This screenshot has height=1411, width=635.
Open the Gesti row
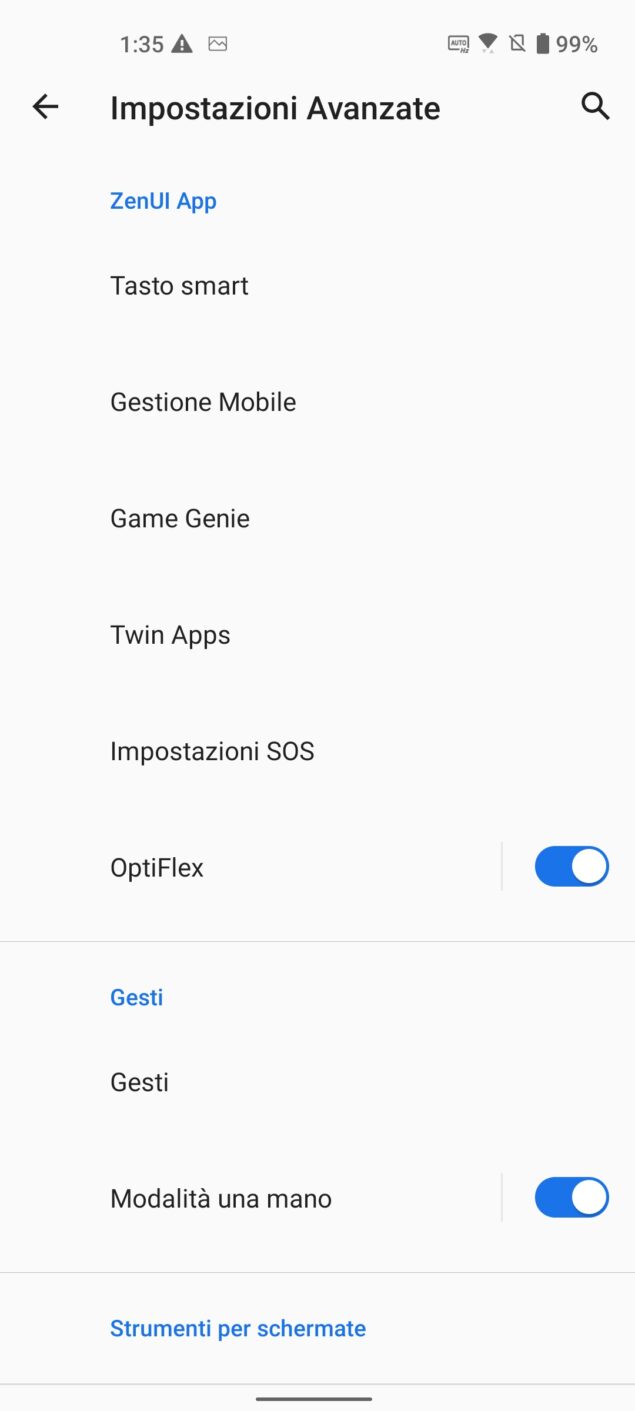pyautogui.click(x=317, y=1082)
